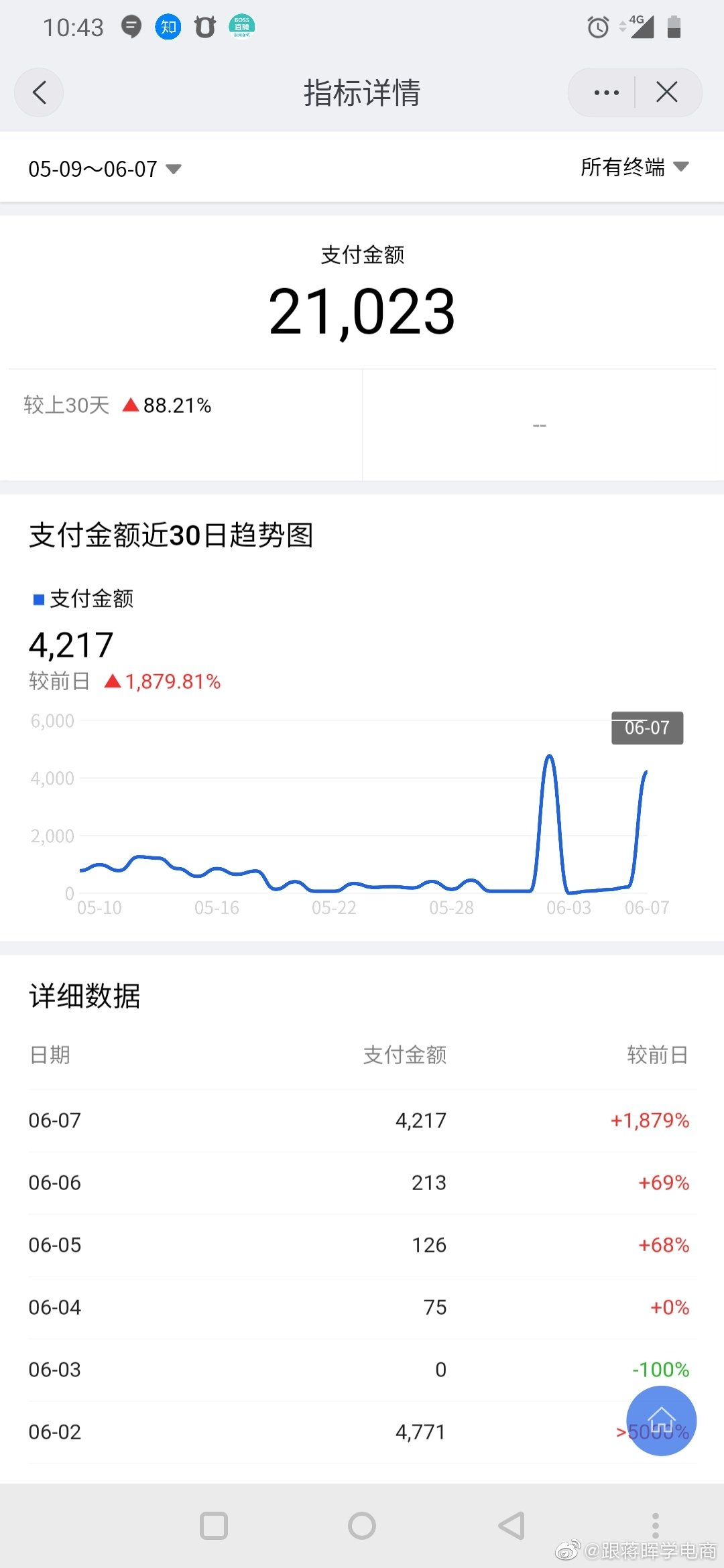Tap the floating blue home button
The image size is (724, 1568).
pyautogui.click(x=662, y=1421)
